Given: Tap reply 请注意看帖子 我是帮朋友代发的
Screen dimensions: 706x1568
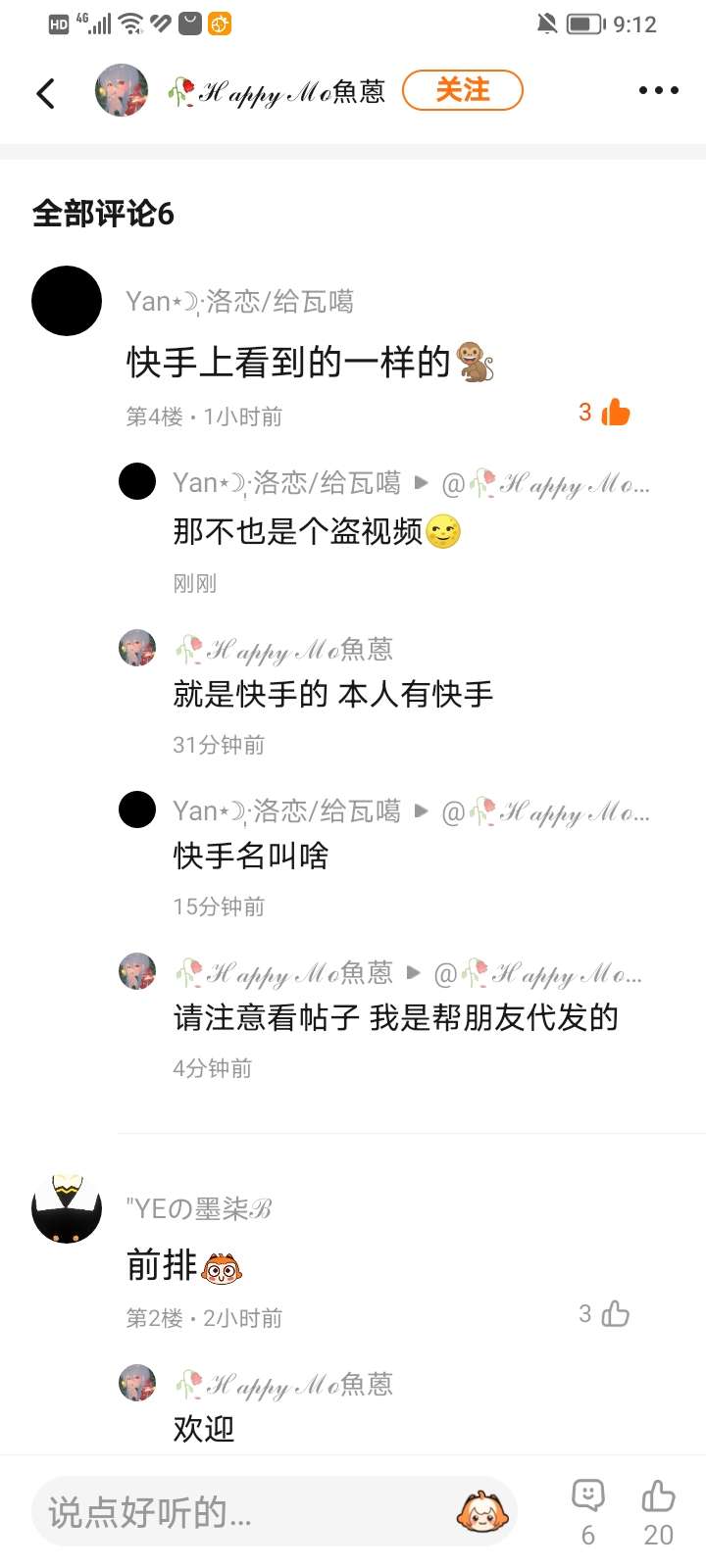Looking at the screenshot, I should (395, 1018).
